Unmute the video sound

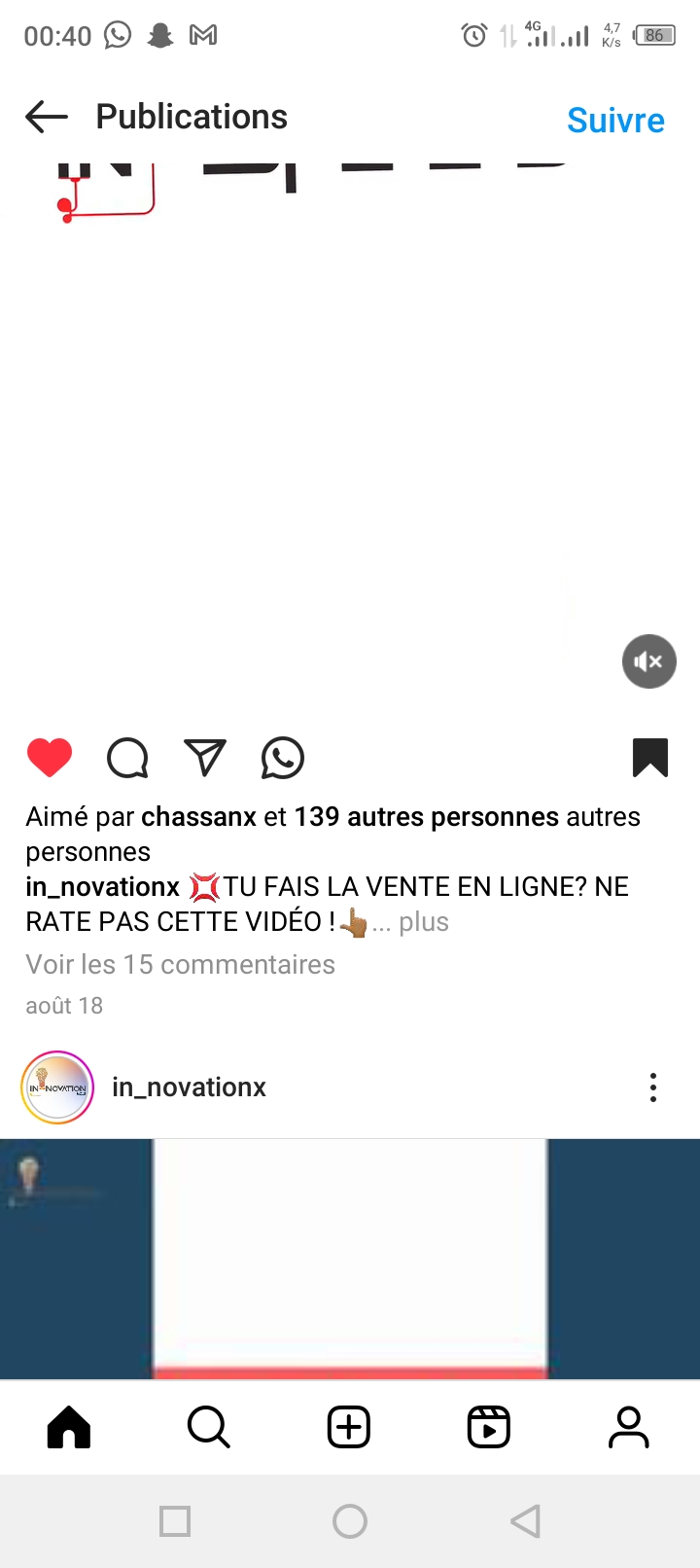(648, 661)
